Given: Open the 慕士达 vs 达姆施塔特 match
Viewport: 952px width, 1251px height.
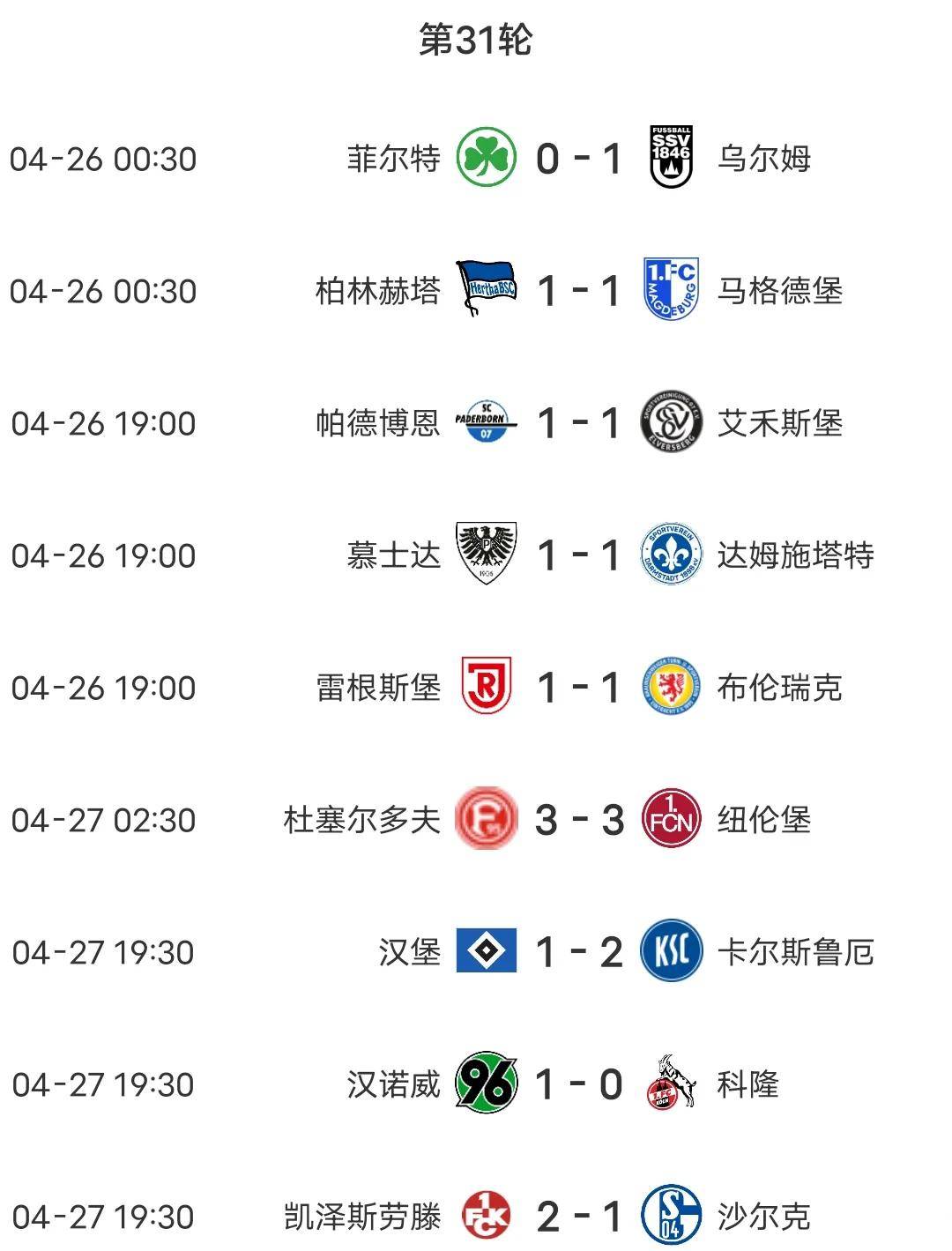Looking at the screenshot, I should [x=578, y=555].
